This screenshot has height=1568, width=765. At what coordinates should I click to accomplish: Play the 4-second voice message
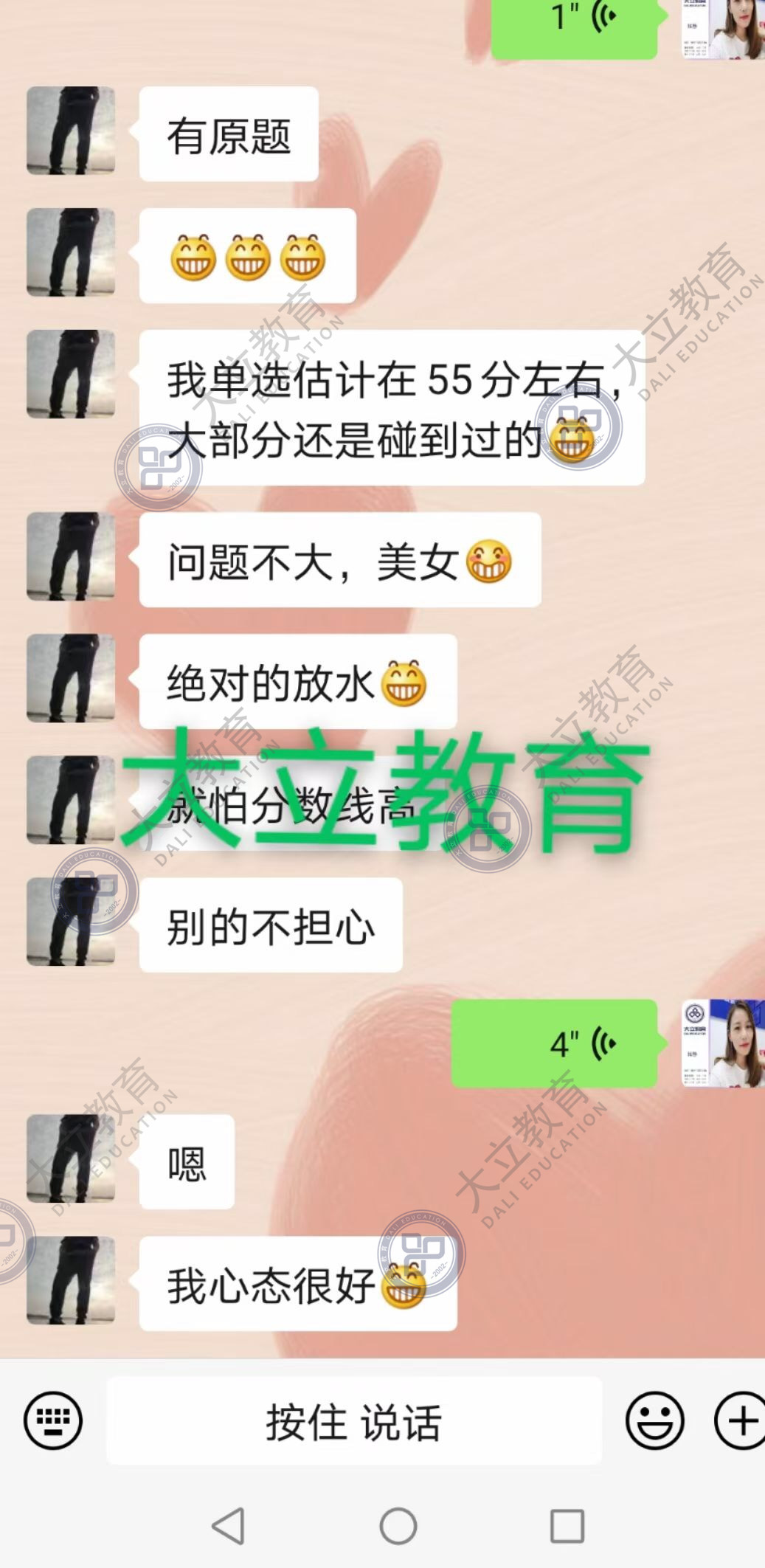pyautogui.click(x=554, y=1043)
